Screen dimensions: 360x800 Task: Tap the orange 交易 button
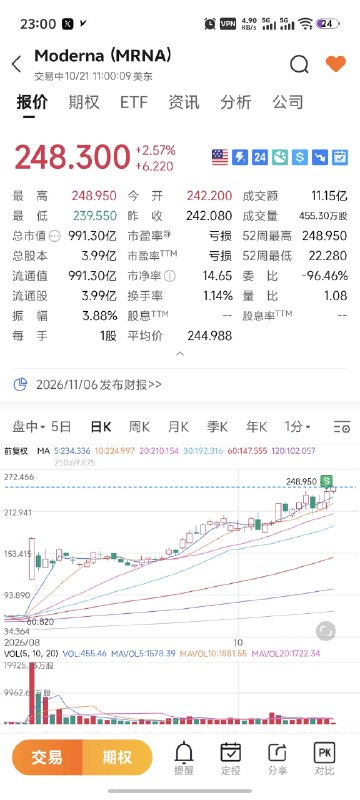click(x=47, y=757)
